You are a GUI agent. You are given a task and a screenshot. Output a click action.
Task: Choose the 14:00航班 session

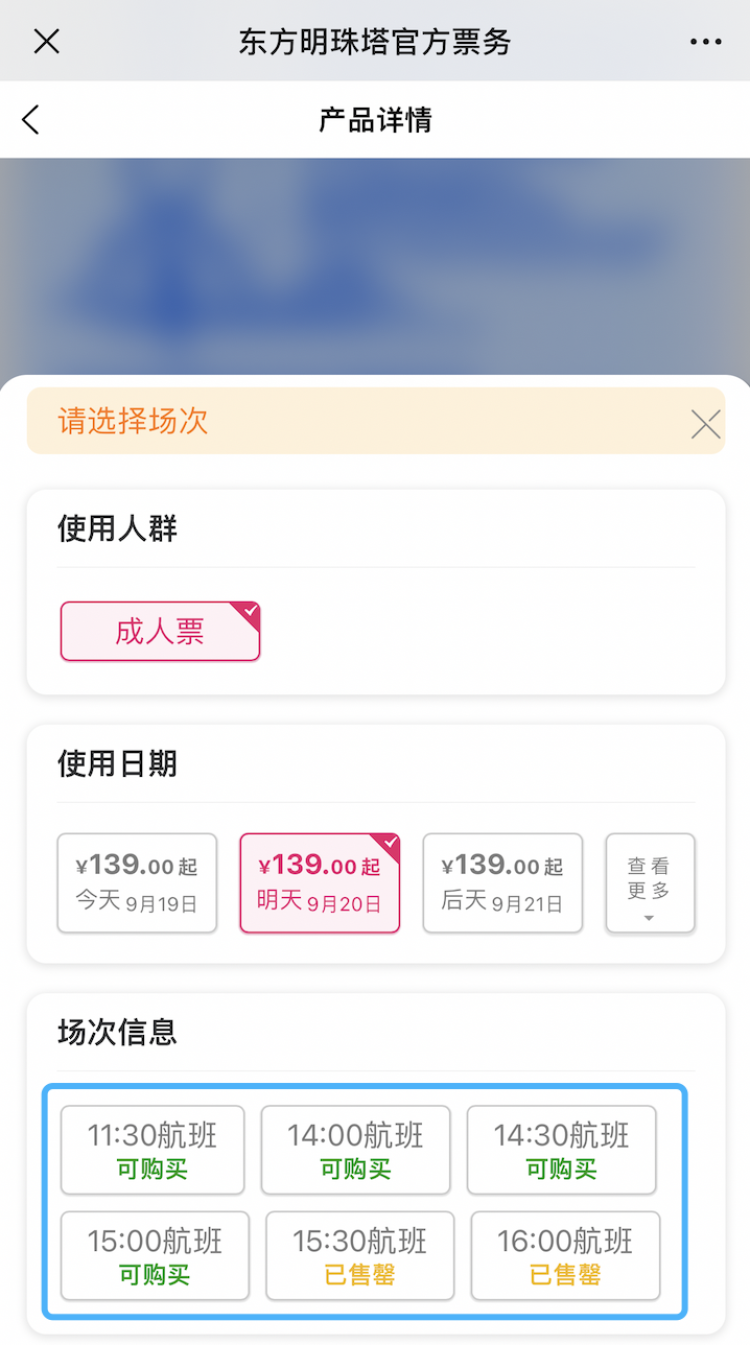point(355,1149)
